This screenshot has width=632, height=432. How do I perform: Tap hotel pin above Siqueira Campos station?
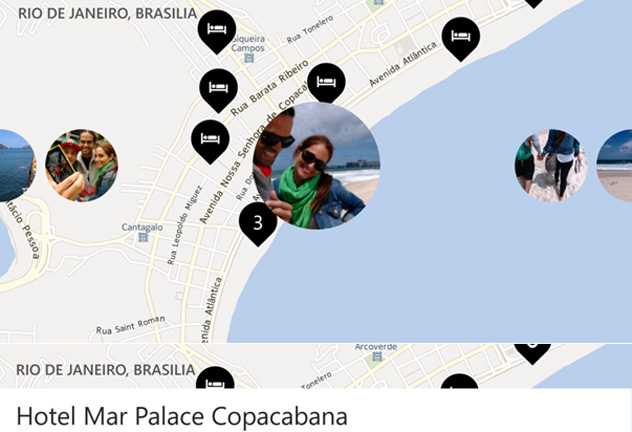(216, 30)
